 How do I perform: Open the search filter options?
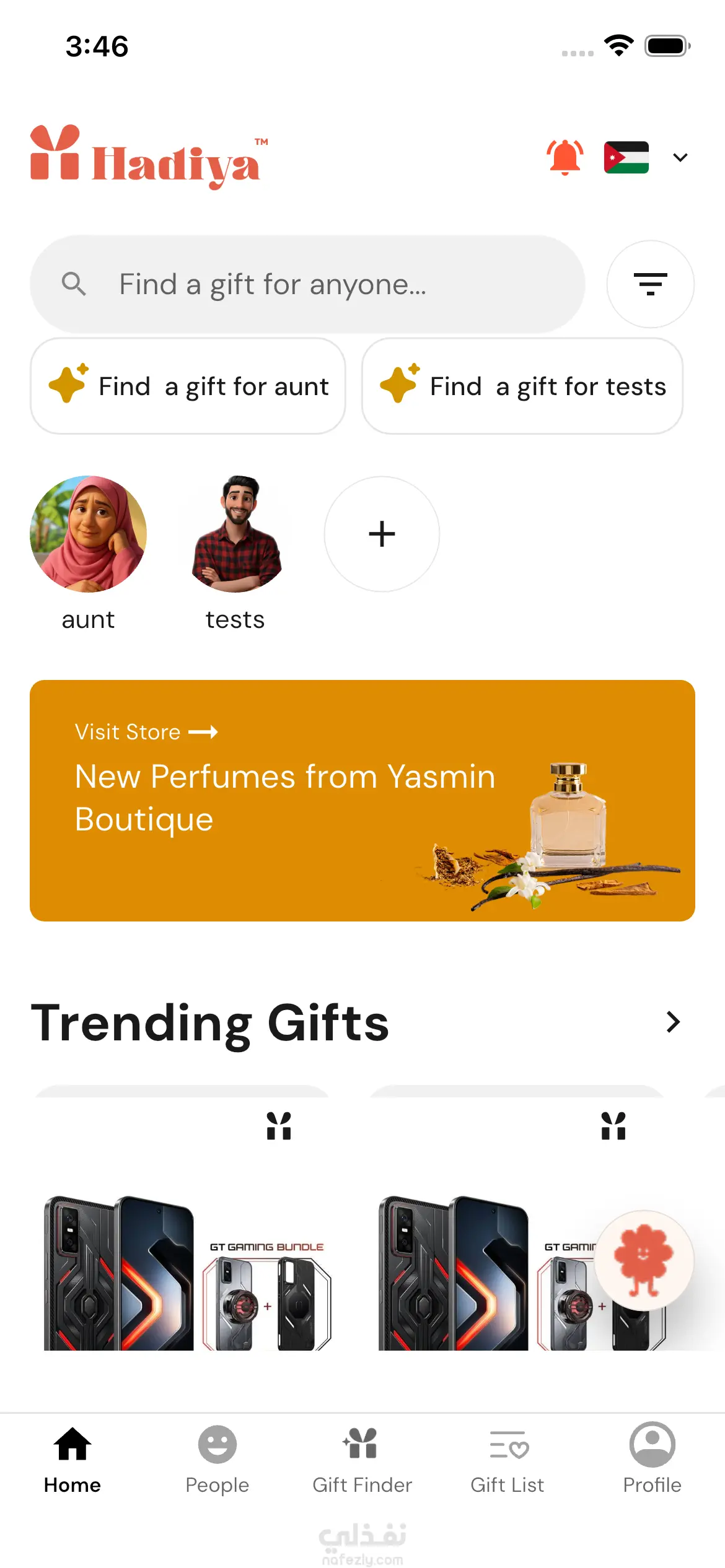(650, 284)
